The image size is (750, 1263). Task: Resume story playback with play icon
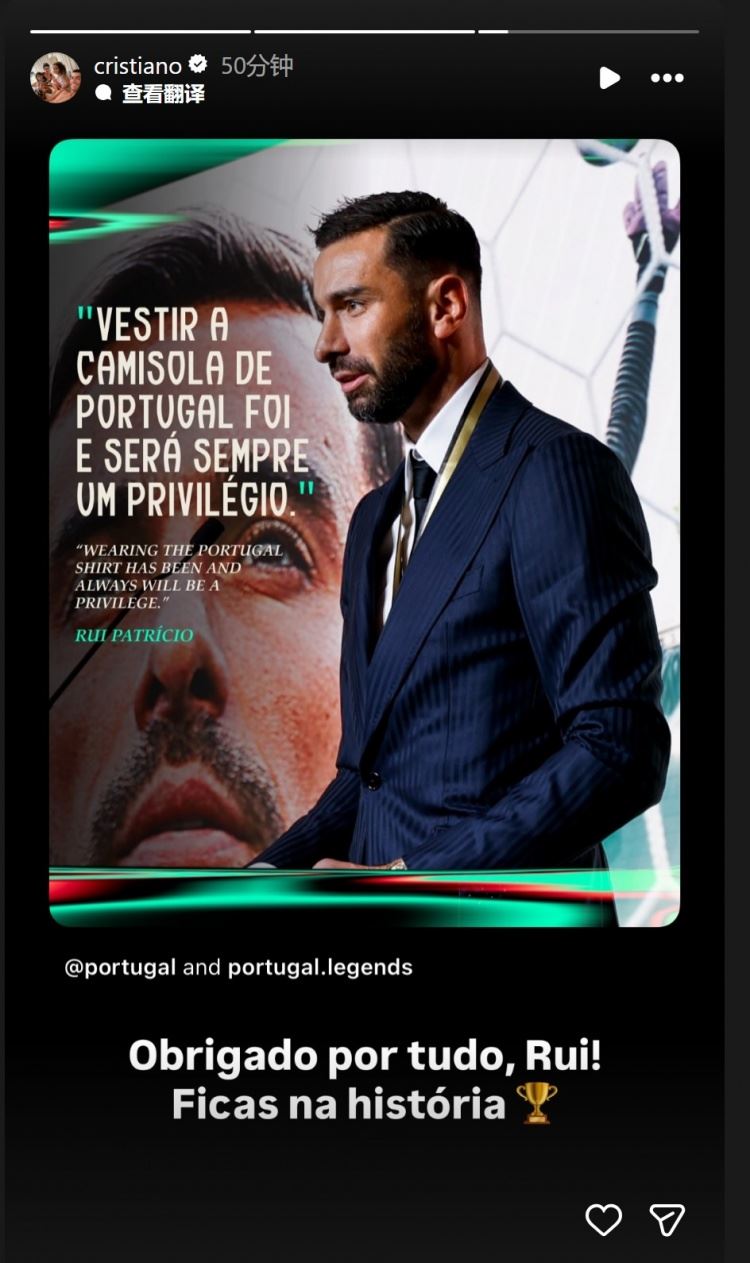(x=609, y=78)
